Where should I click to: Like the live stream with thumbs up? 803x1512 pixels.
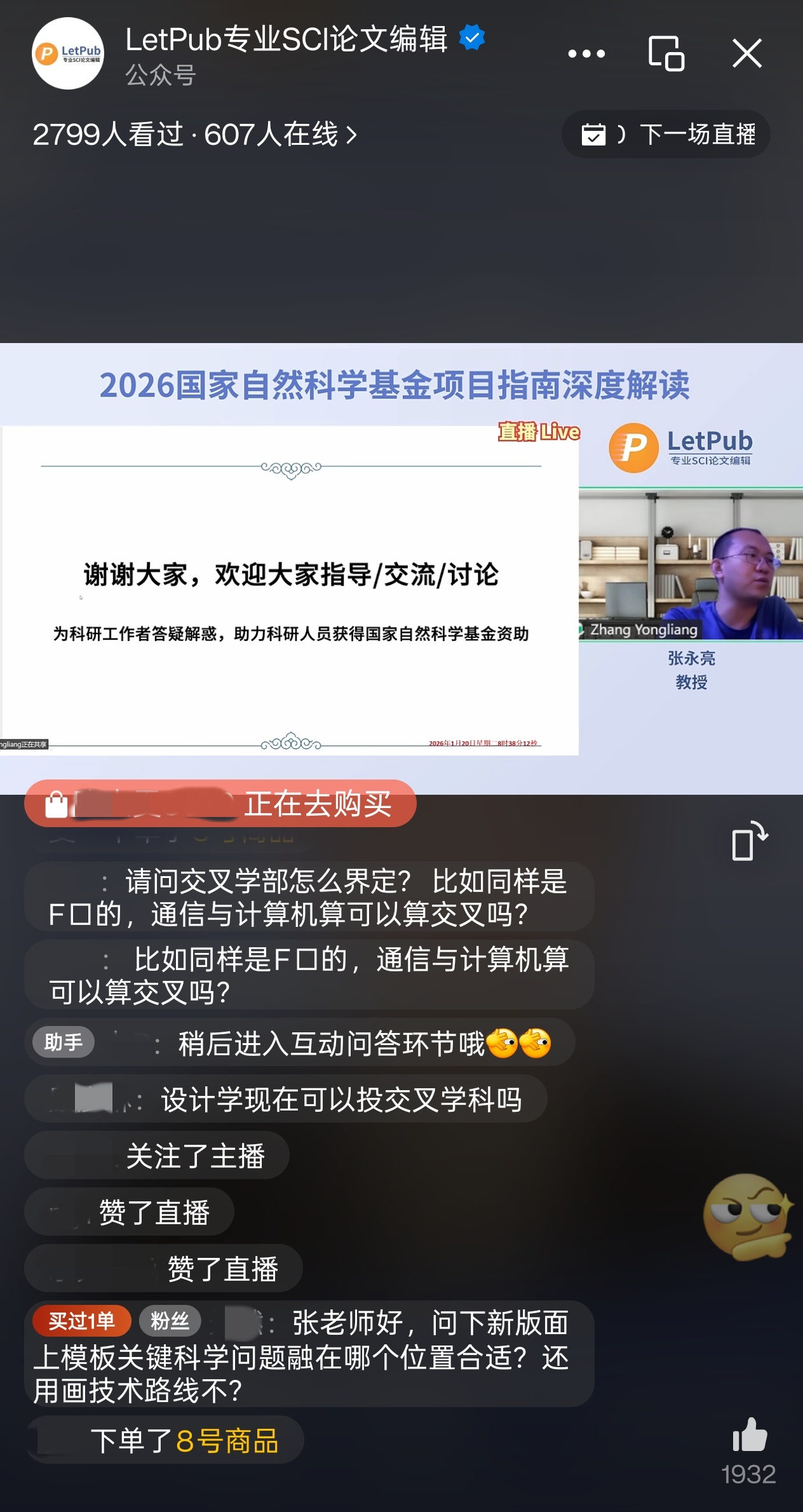coord(750,1436)
